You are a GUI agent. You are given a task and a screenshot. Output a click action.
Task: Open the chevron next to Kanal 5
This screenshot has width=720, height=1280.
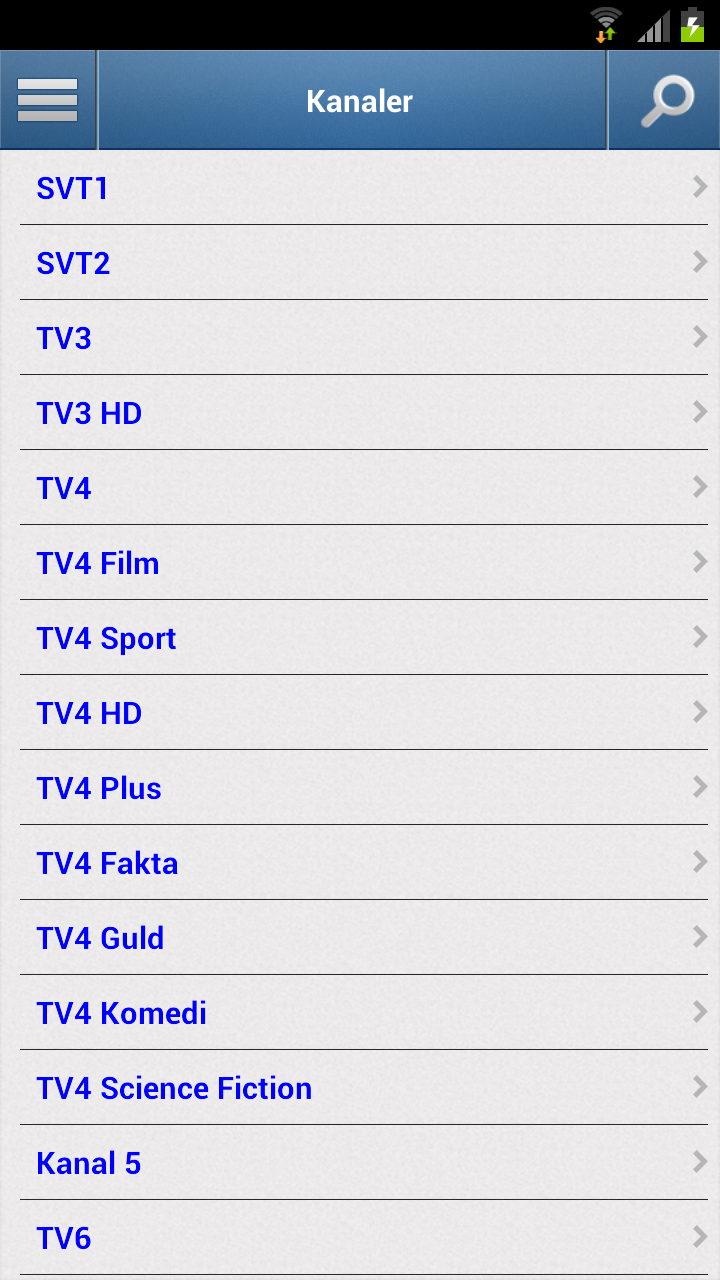pyautogui.click(x=697, y=1162)
